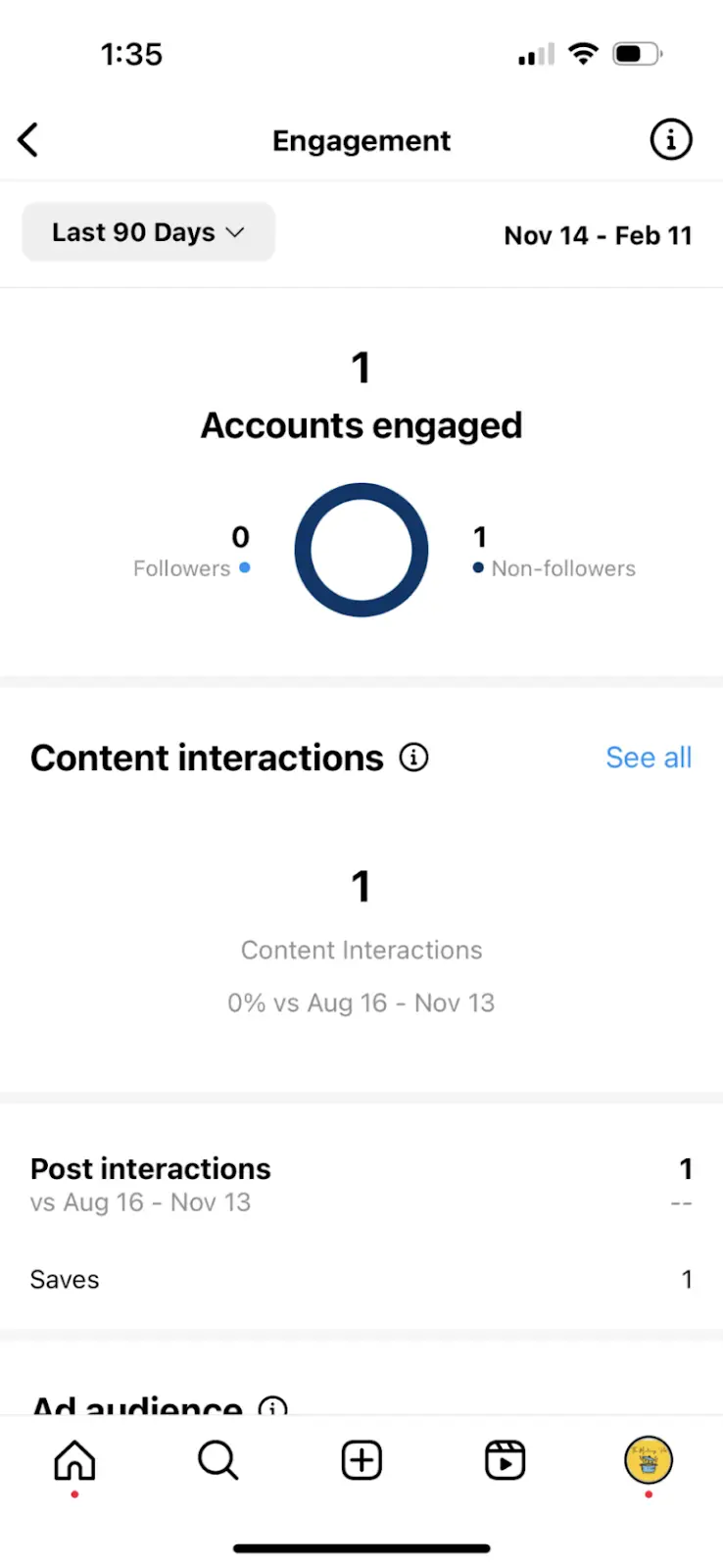Select the Search magnifier icon
The width and height of the screenshot is (723, 1568).
pos(217,1460)
